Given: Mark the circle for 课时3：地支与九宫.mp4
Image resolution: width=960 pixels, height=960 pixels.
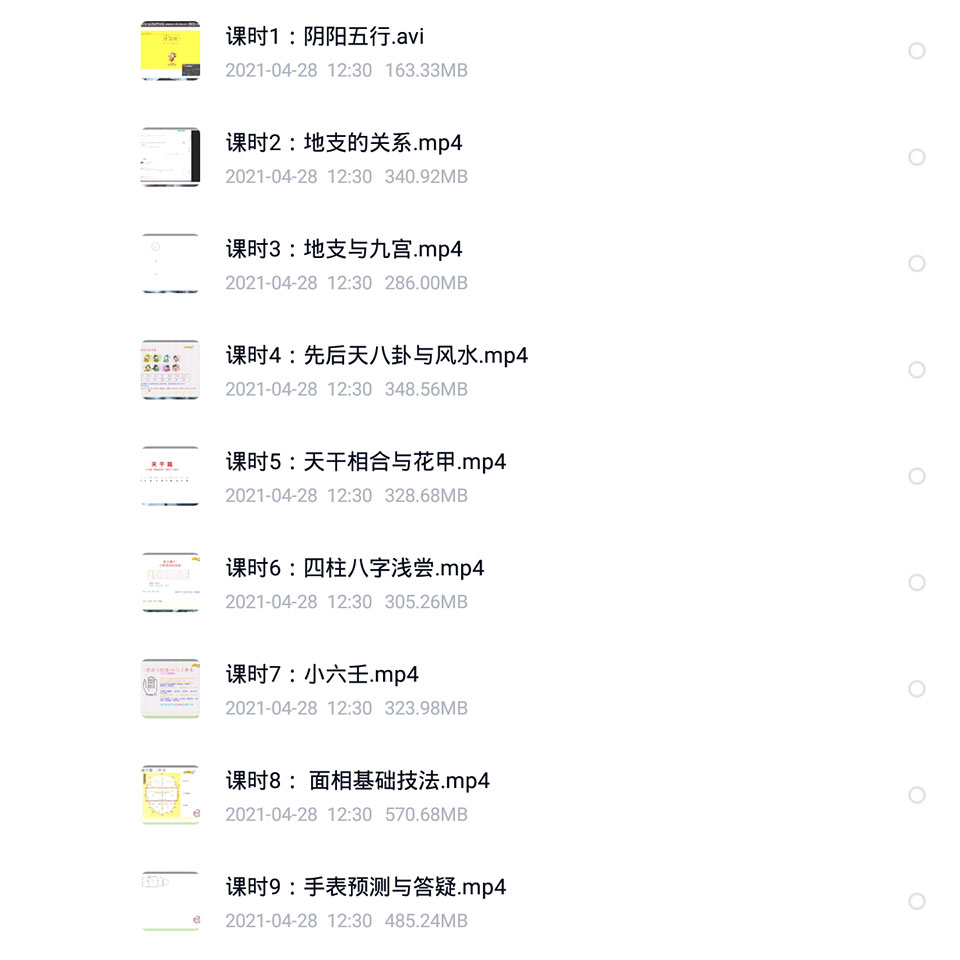Looking at the screenshot, I should coord(916,263).
